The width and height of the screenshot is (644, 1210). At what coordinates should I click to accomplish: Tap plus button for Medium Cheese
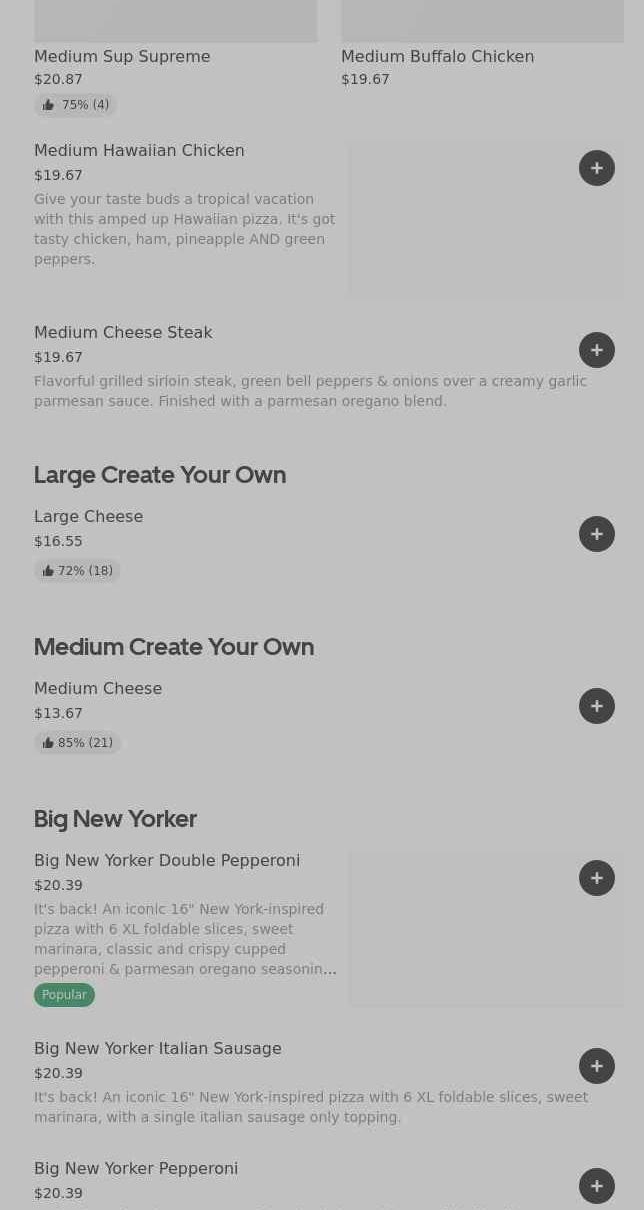tap(597, 706)
